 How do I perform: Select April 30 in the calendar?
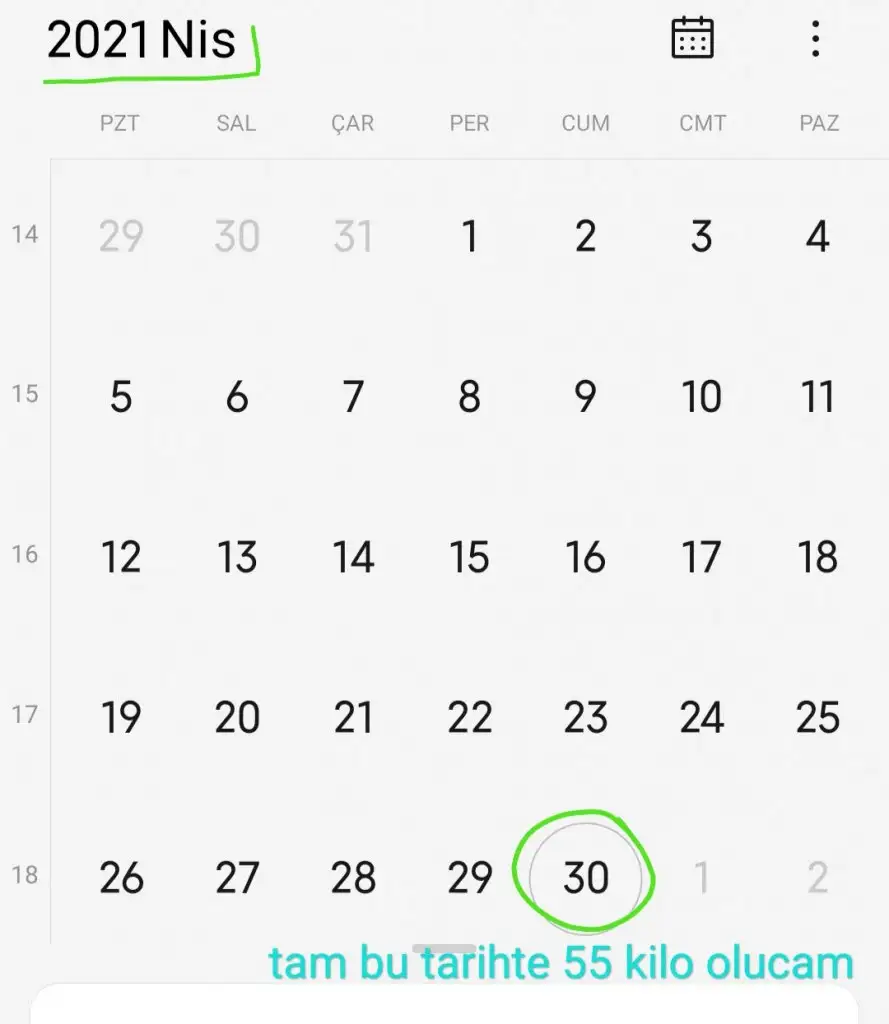coord(586,877)
